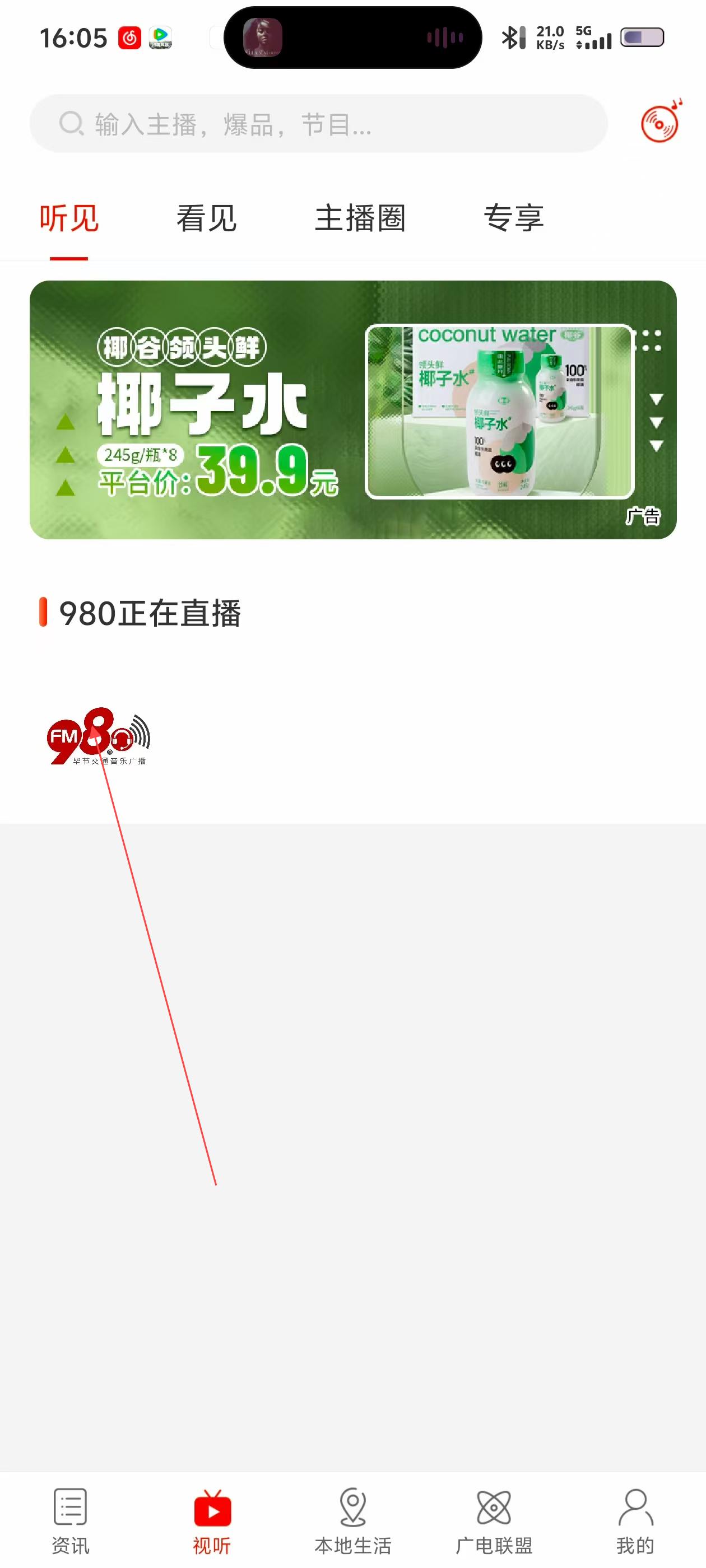
Task: Open the search box for hosts and programs
Action: point(318,124)
